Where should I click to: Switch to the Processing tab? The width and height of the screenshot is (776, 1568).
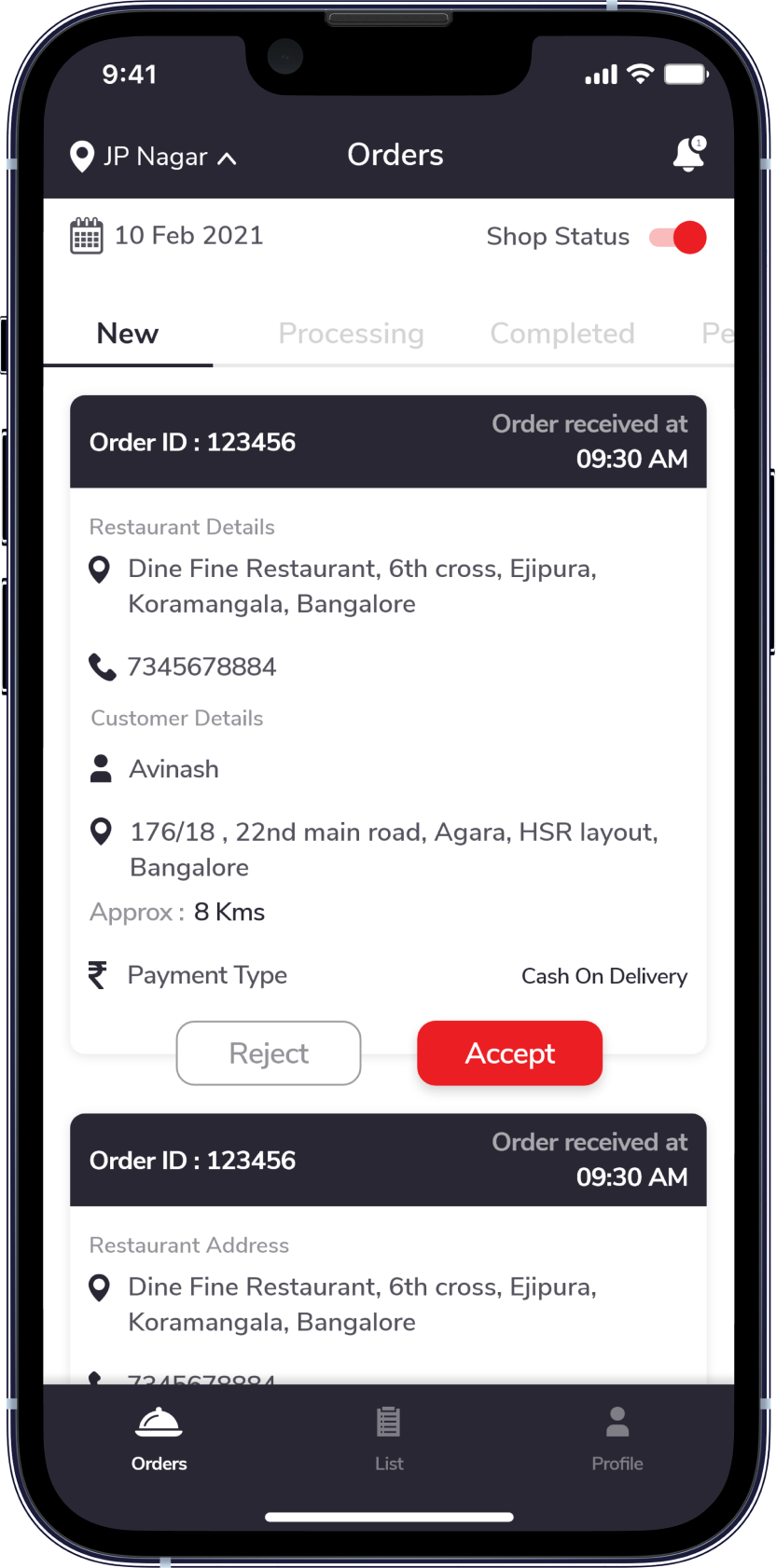pos(352,333)
